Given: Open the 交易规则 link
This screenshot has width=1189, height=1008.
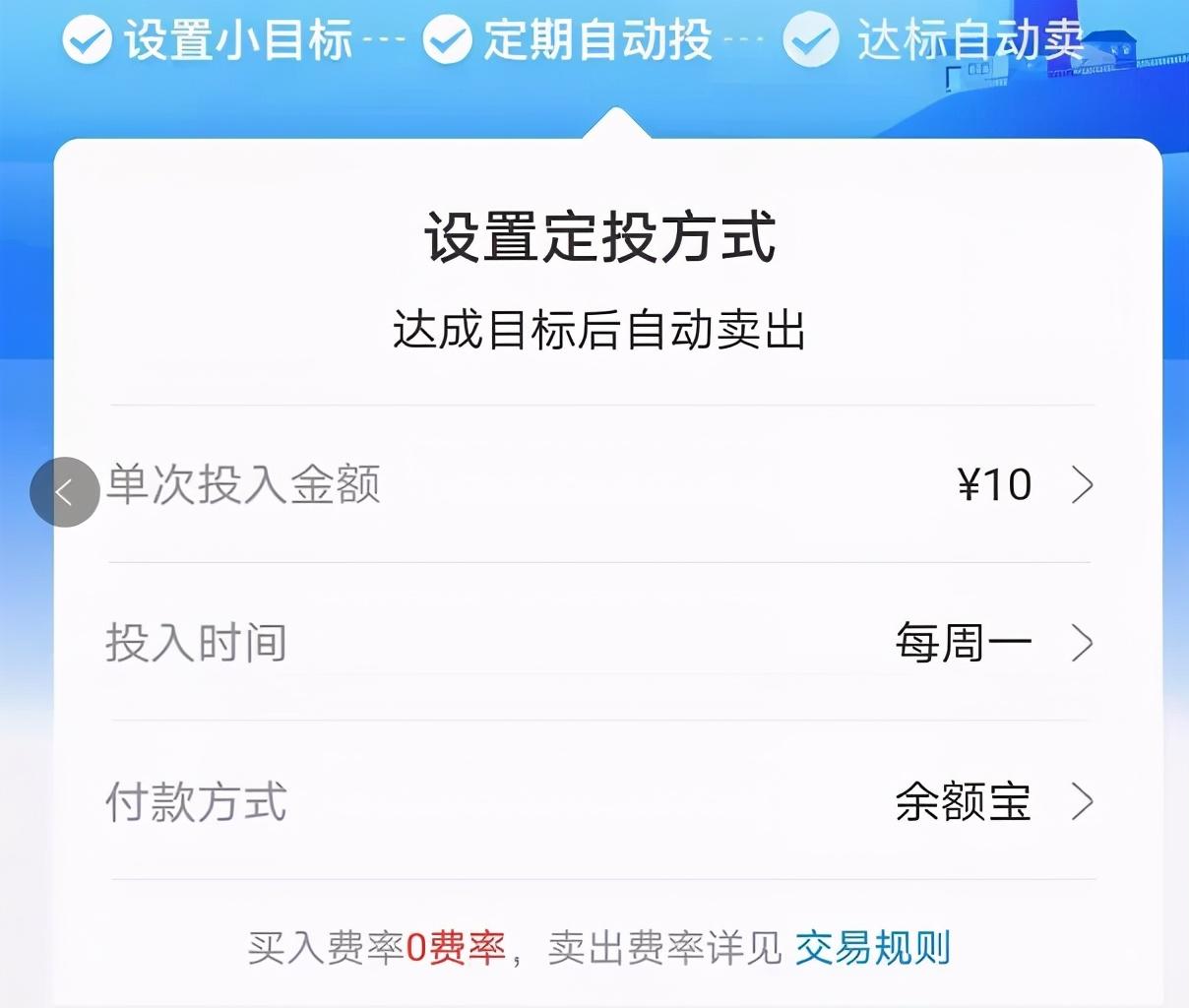Looking at the screenshot, I should point(873,948).
